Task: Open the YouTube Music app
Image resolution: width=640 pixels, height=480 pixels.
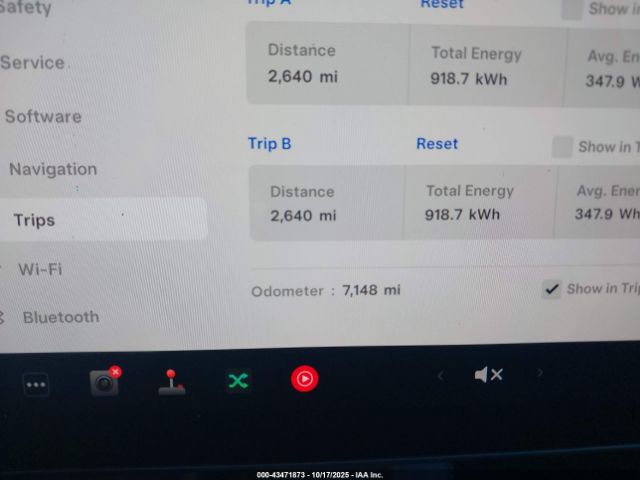Action: coord(304,379)
